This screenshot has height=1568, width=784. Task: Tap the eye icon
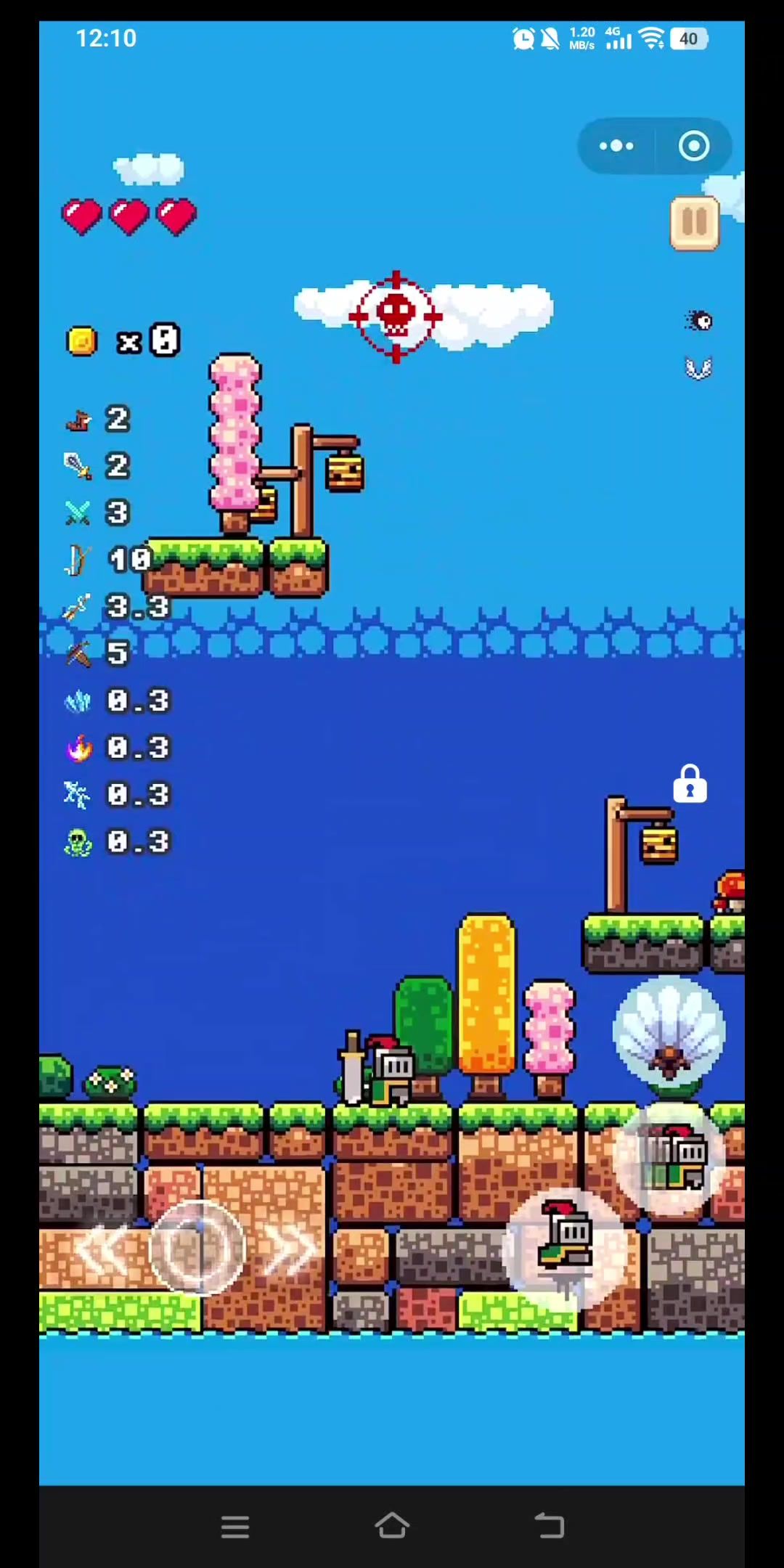tap(700, 321)
